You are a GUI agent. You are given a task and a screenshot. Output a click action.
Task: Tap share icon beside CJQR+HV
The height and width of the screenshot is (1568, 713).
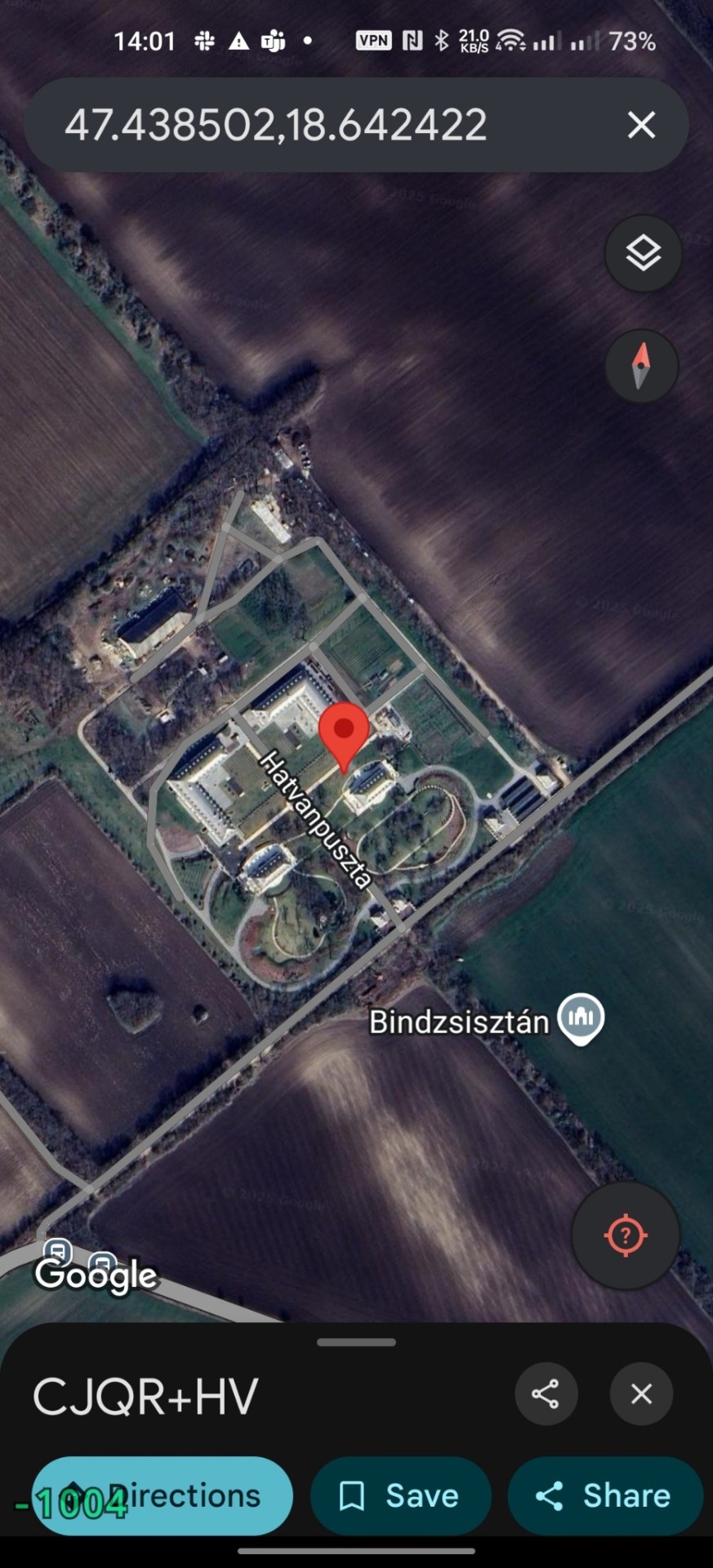pyautogui.click(x=546, y=1393)
